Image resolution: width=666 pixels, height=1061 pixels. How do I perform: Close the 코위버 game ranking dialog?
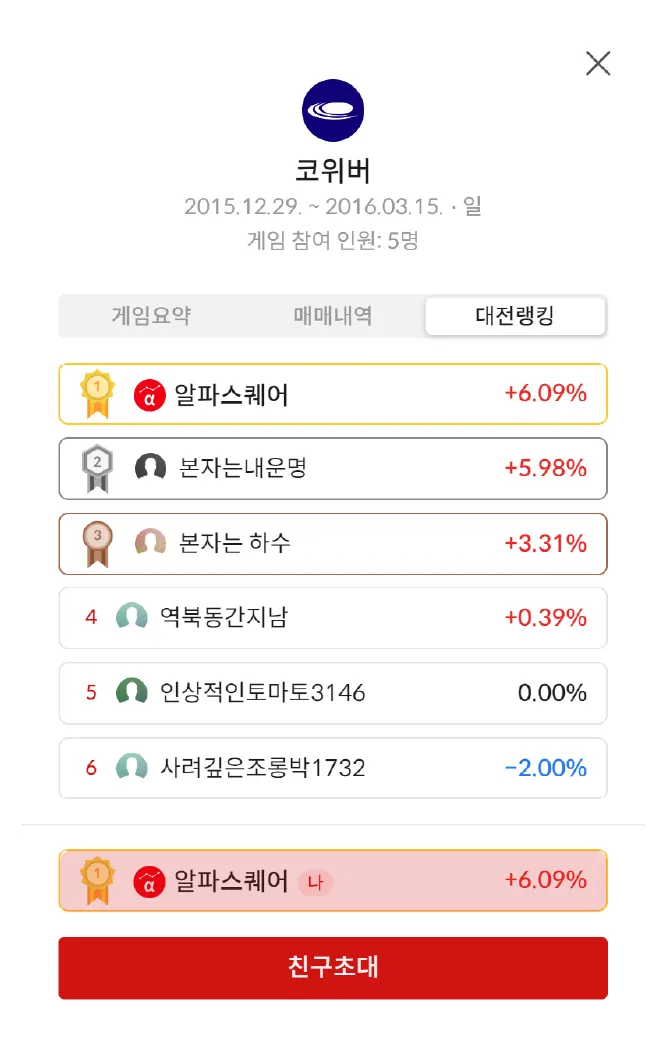coord(598,64)
